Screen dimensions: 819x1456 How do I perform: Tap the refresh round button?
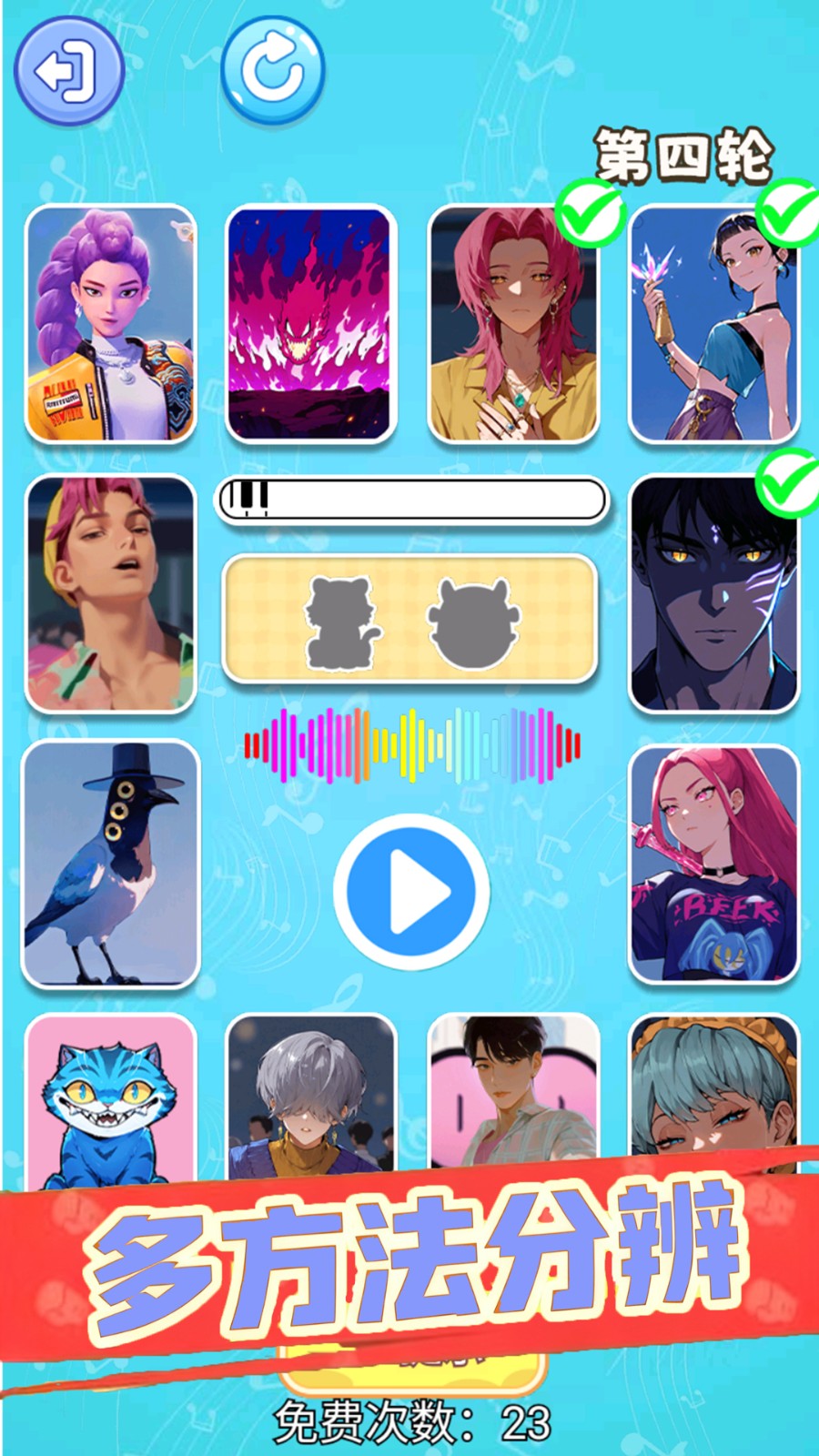(272, 70)
